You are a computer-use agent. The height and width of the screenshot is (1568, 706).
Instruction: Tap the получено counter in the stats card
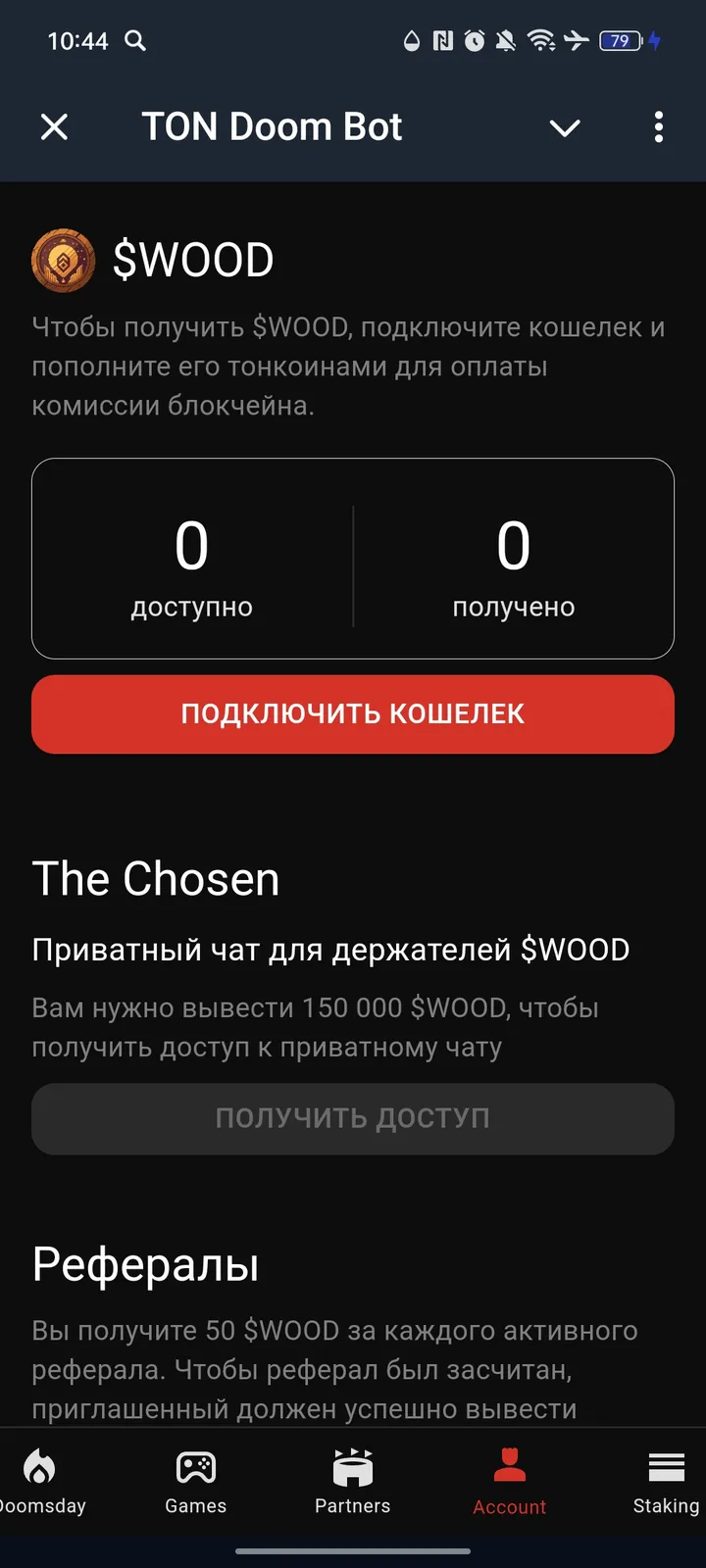pyautogui.click(x=513, y=568)
